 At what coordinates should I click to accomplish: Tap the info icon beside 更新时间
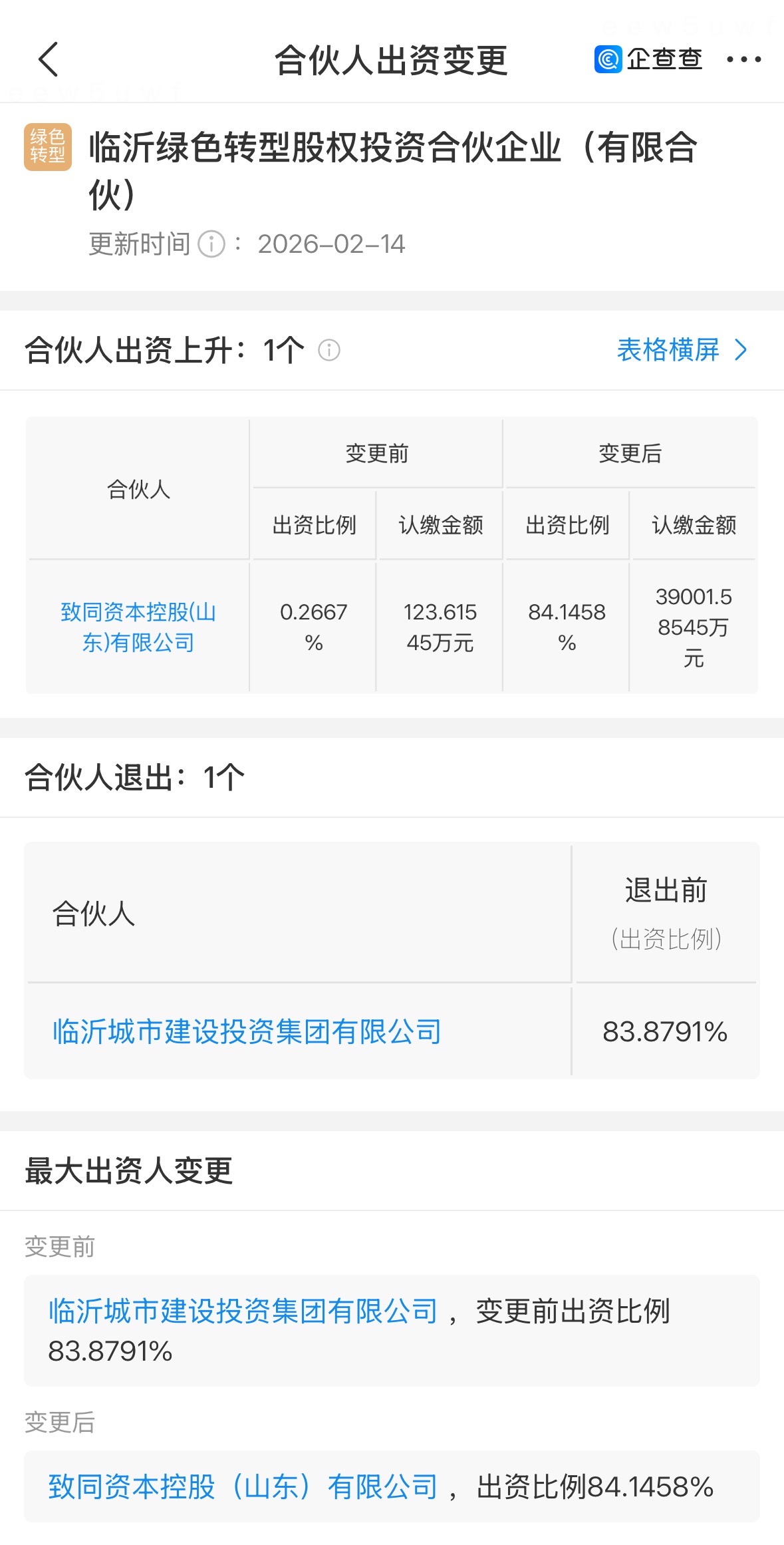pos(212,244)
